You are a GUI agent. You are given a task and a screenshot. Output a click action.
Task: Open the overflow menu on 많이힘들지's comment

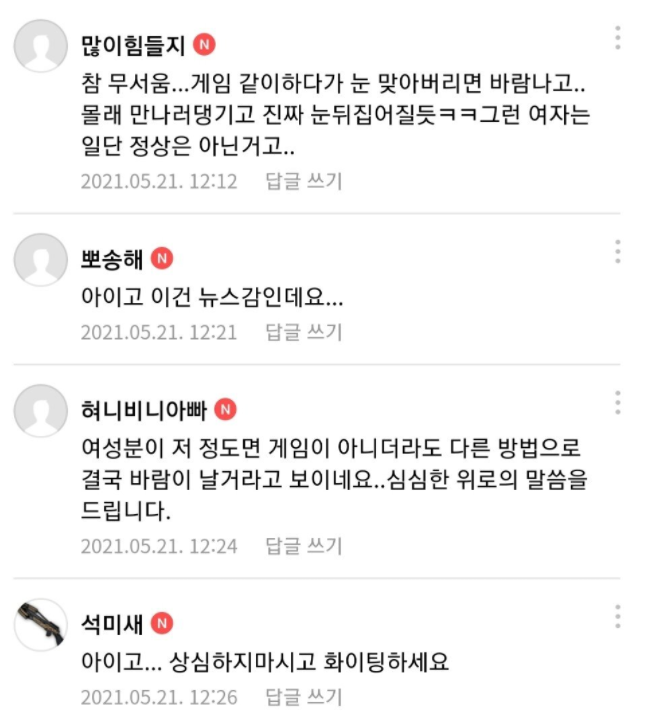[x=618, y=38]
